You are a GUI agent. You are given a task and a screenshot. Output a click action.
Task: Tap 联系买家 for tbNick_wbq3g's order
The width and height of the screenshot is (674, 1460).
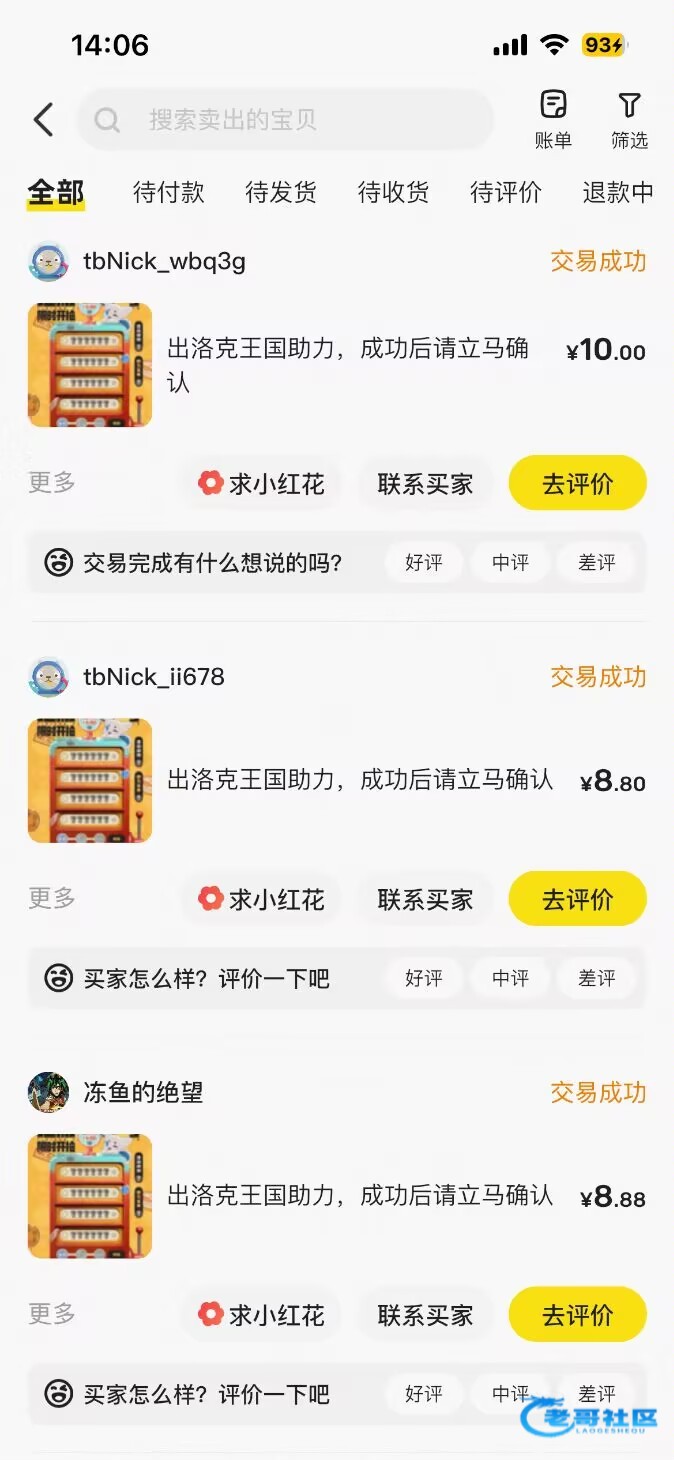(x=425, y=484)
